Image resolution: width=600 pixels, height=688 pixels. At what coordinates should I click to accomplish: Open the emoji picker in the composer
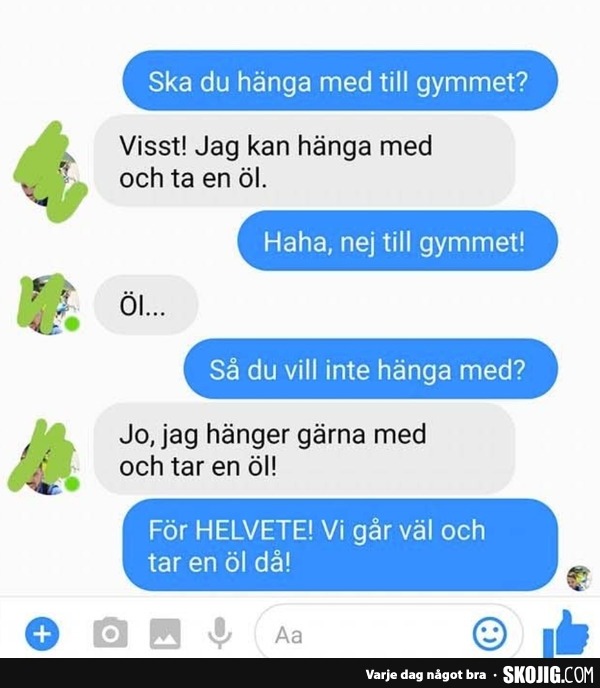(489, 633)
